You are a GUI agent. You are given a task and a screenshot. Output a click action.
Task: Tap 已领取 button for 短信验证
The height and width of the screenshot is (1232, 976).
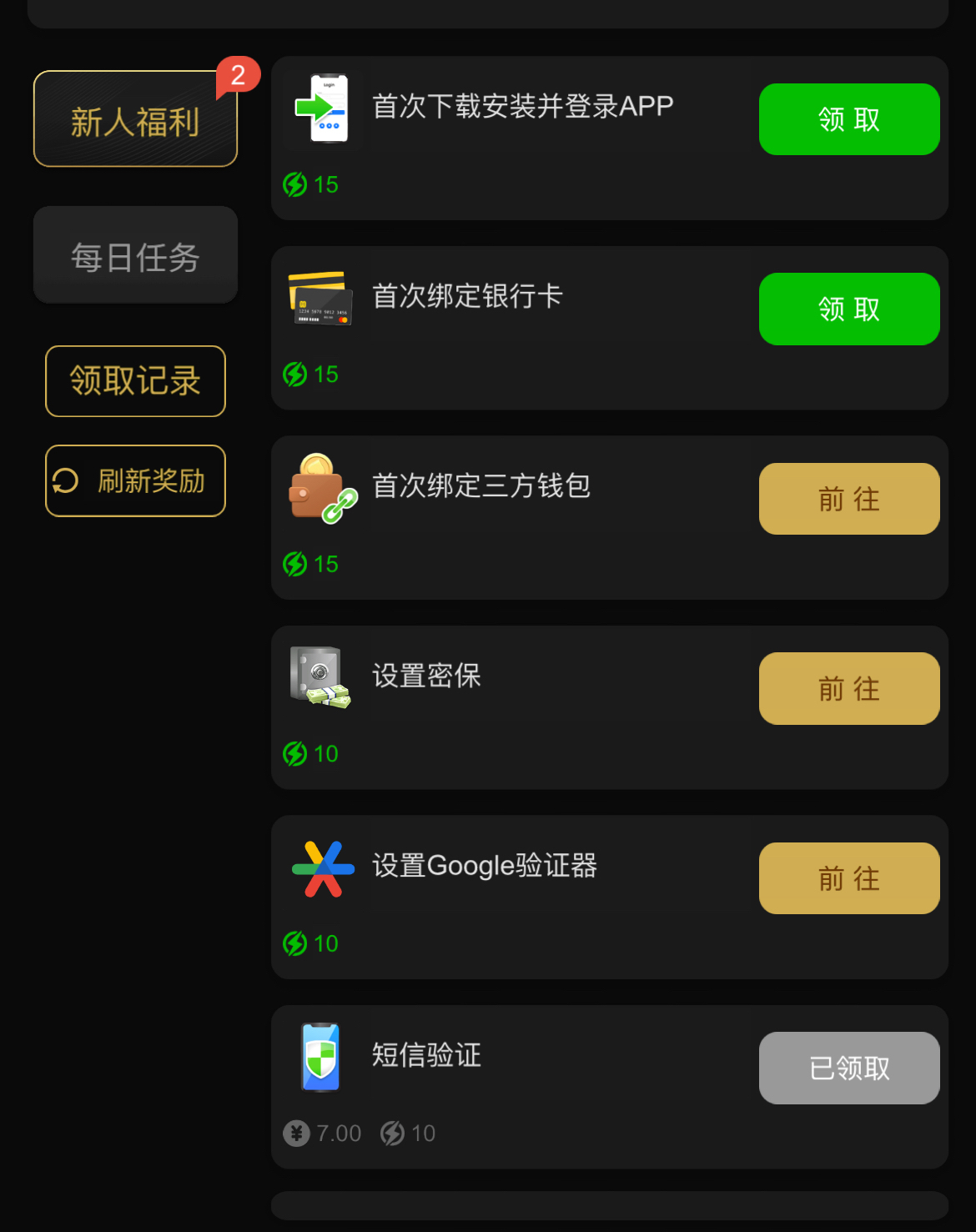[x=848, y=1068]
